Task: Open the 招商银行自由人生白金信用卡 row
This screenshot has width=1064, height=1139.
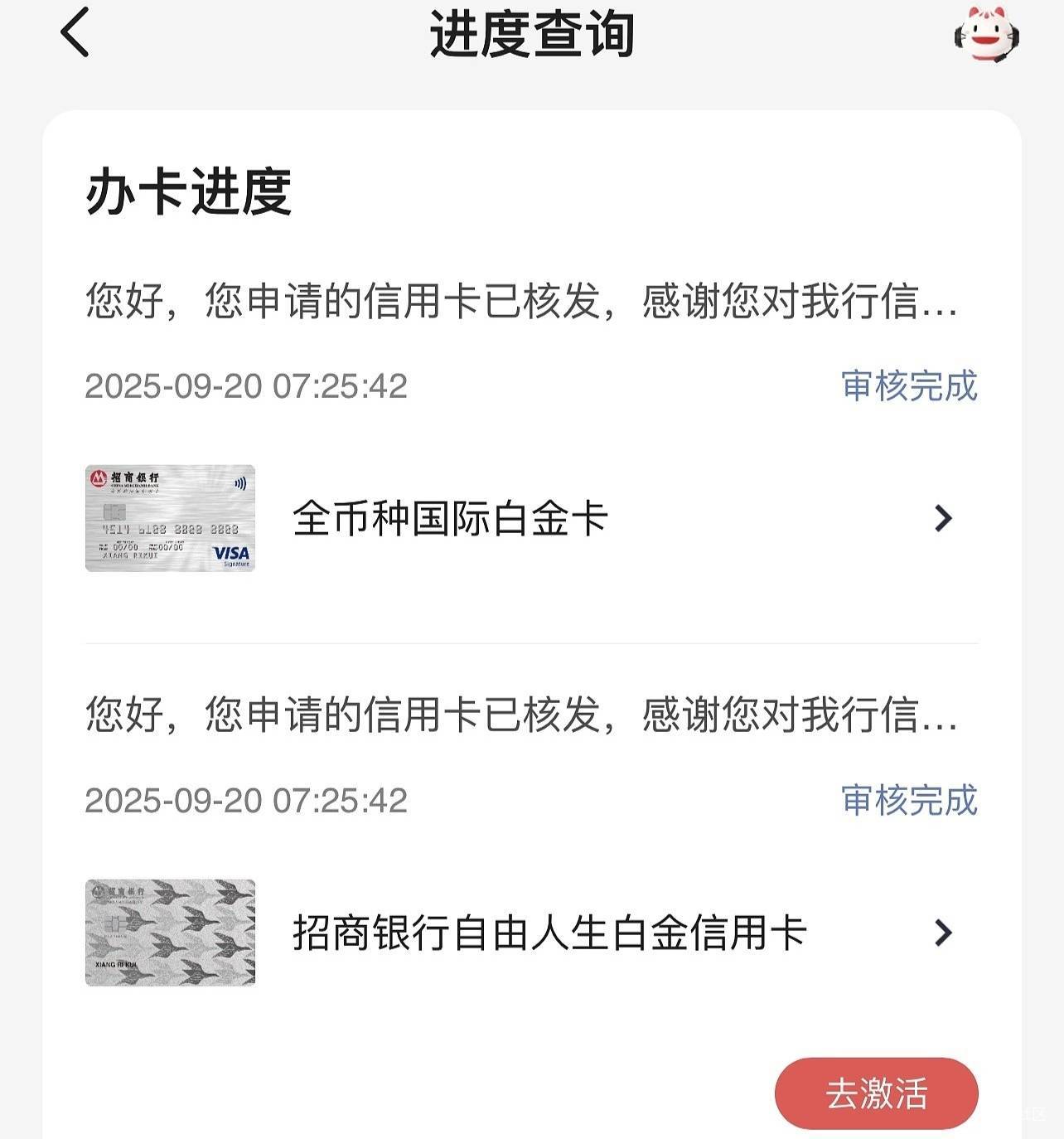Action: click(531, 933)
